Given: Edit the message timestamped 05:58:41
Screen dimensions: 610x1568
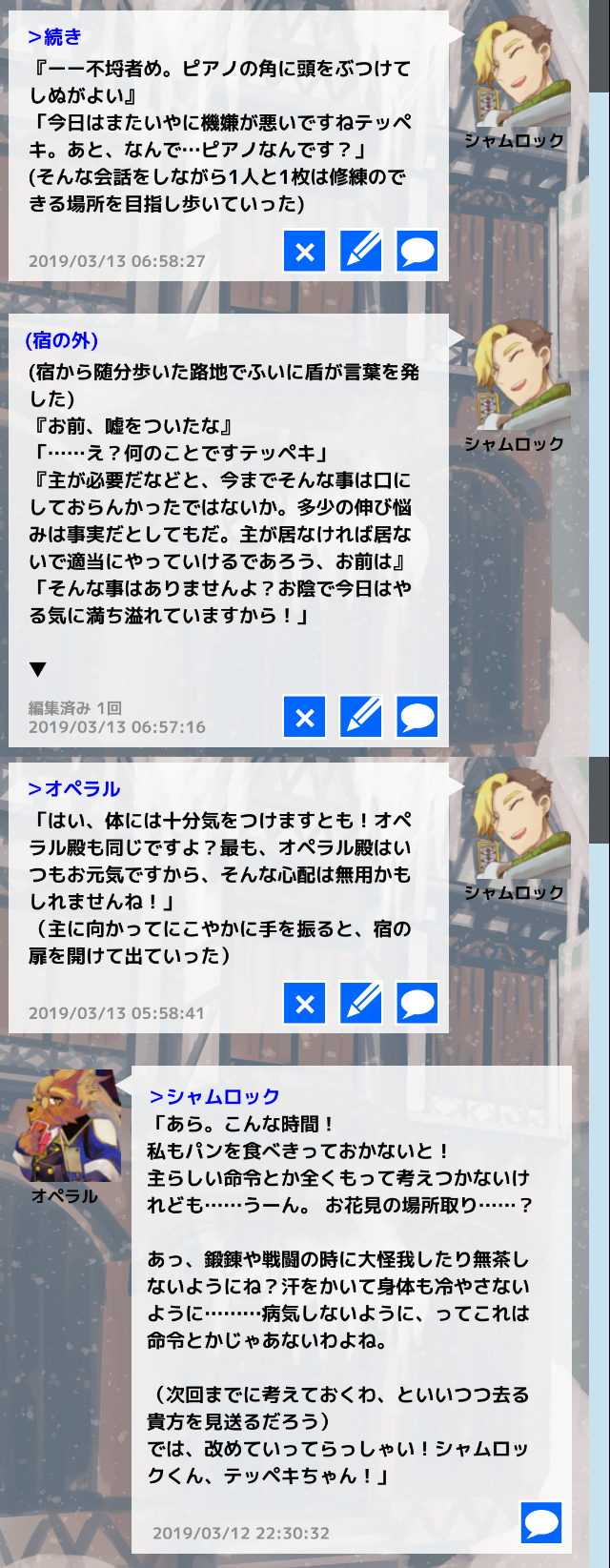Looking at the screenshot, I should click(361, 1003).
